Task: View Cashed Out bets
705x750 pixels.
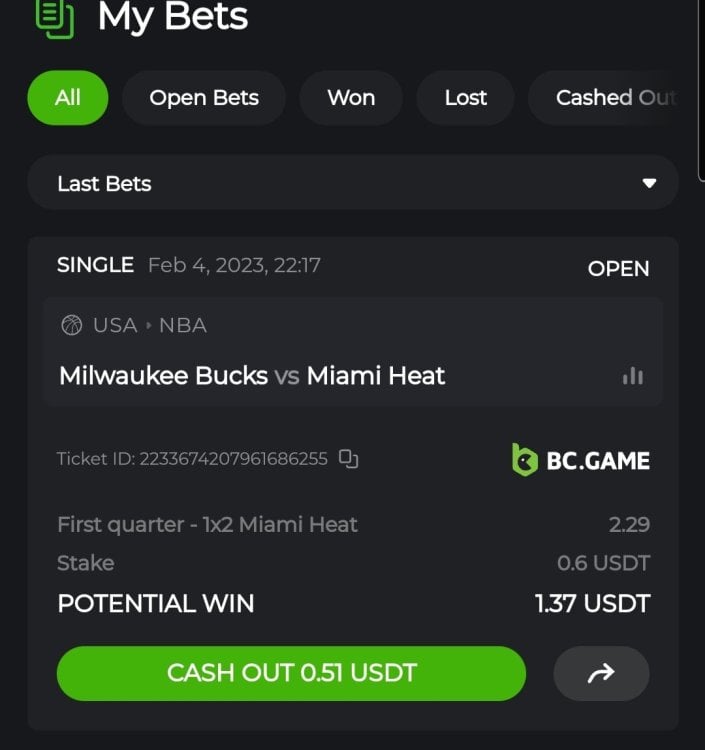Action: point(614,98)
